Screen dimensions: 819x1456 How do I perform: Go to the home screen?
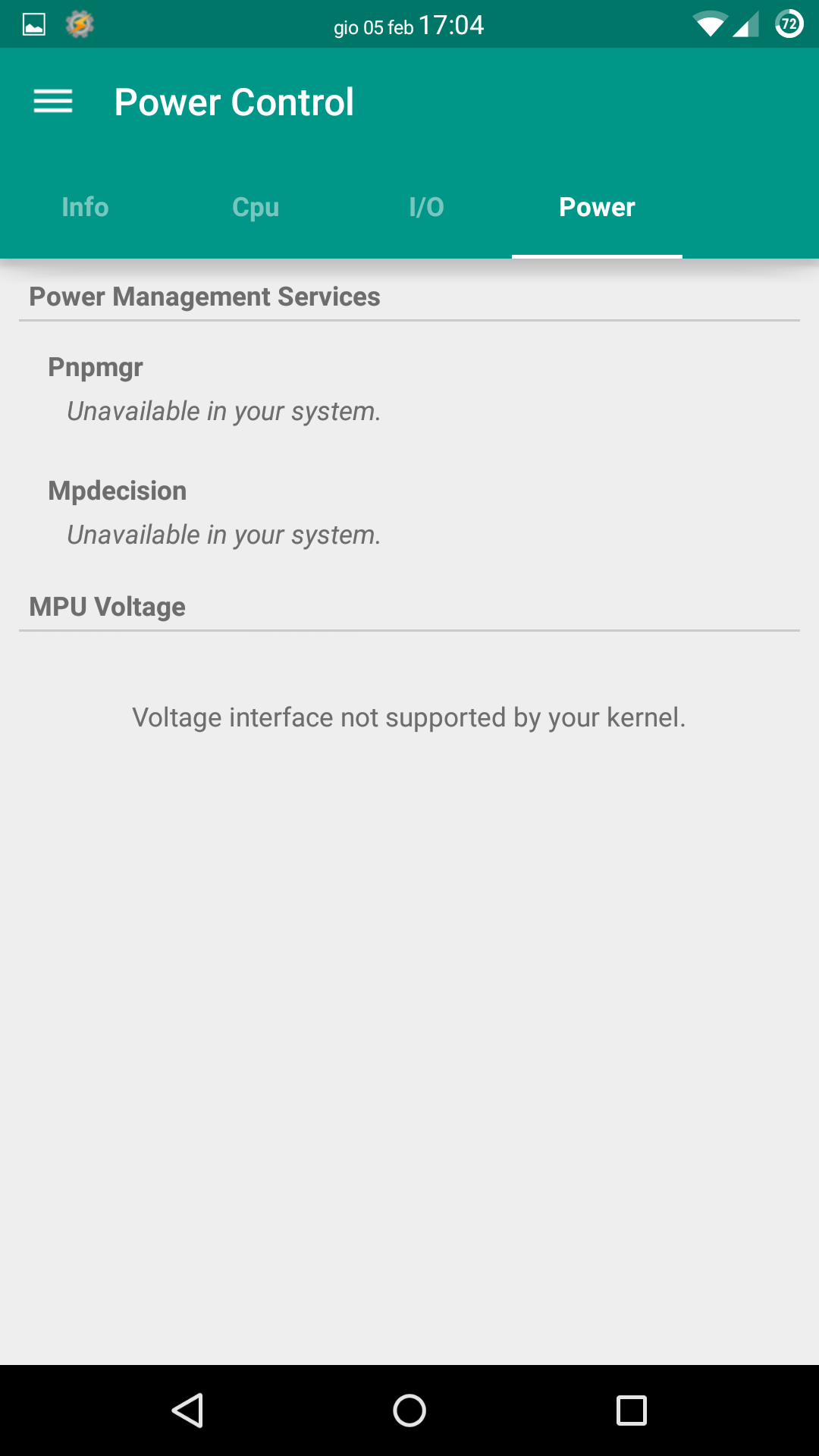tap(409, 1410)
